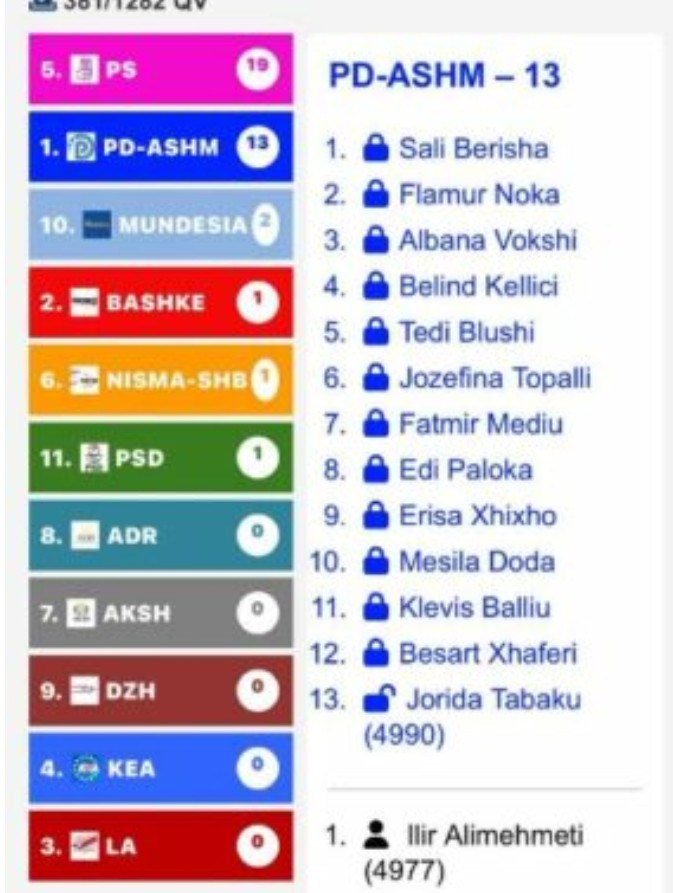Select the PD-ASHM party button

pos(160,146)
